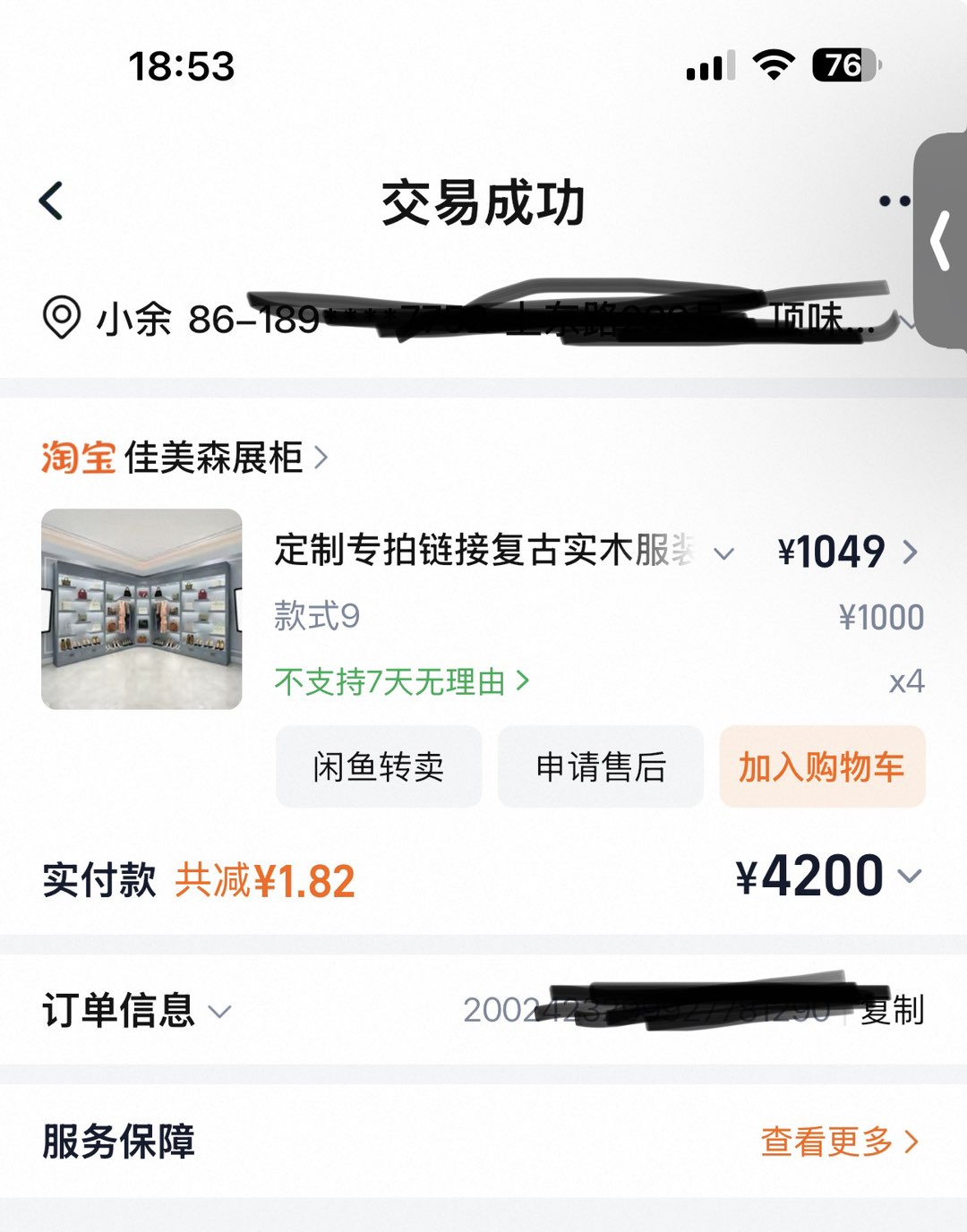Copy the order number with 复制
The image size is (967, 1232).
892,1010
